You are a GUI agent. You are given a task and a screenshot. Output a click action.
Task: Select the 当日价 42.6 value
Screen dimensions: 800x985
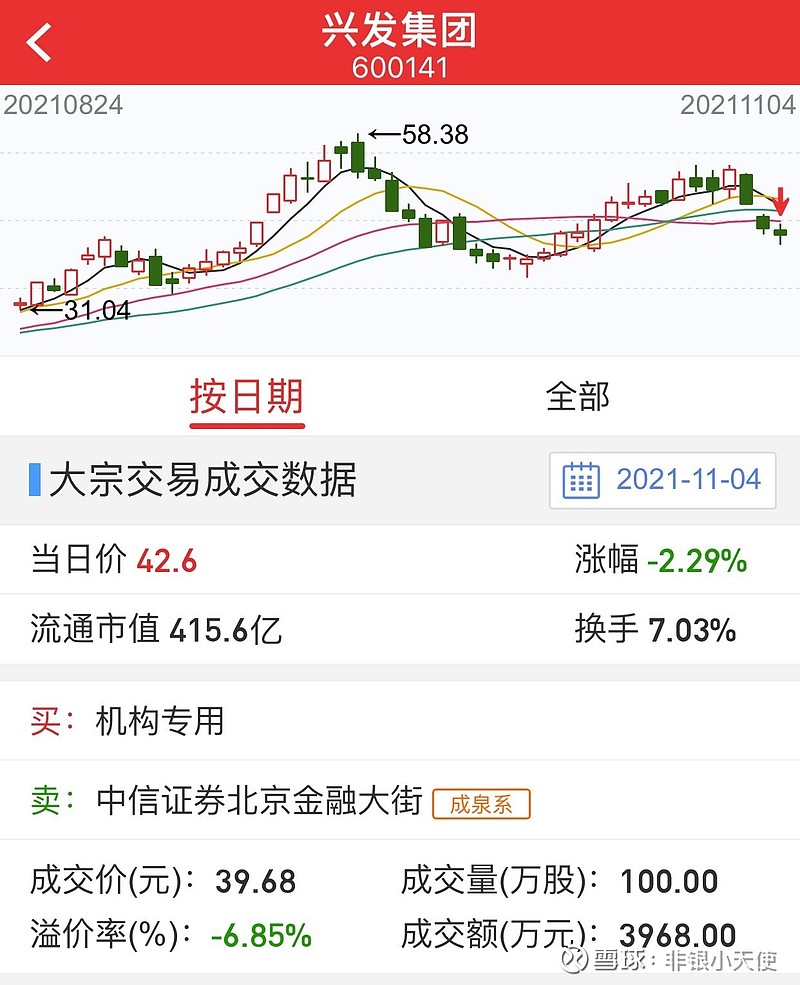pos(170,562)
